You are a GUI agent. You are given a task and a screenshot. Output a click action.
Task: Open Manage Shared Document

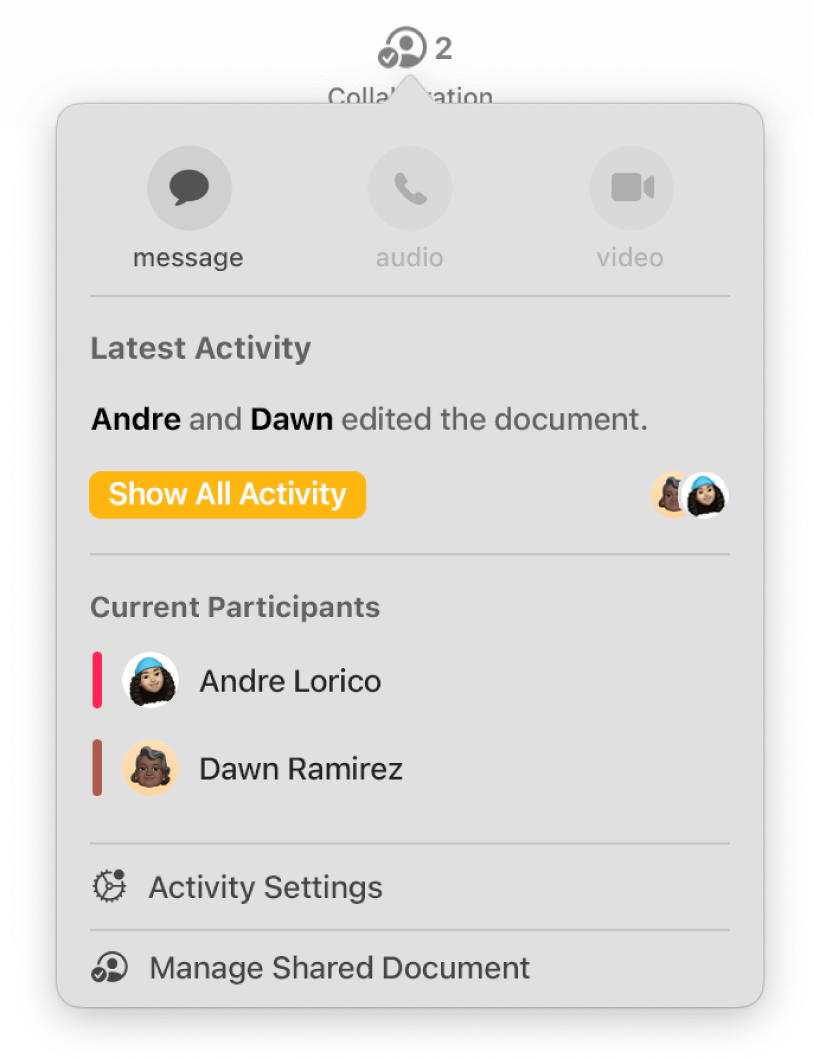339,968
